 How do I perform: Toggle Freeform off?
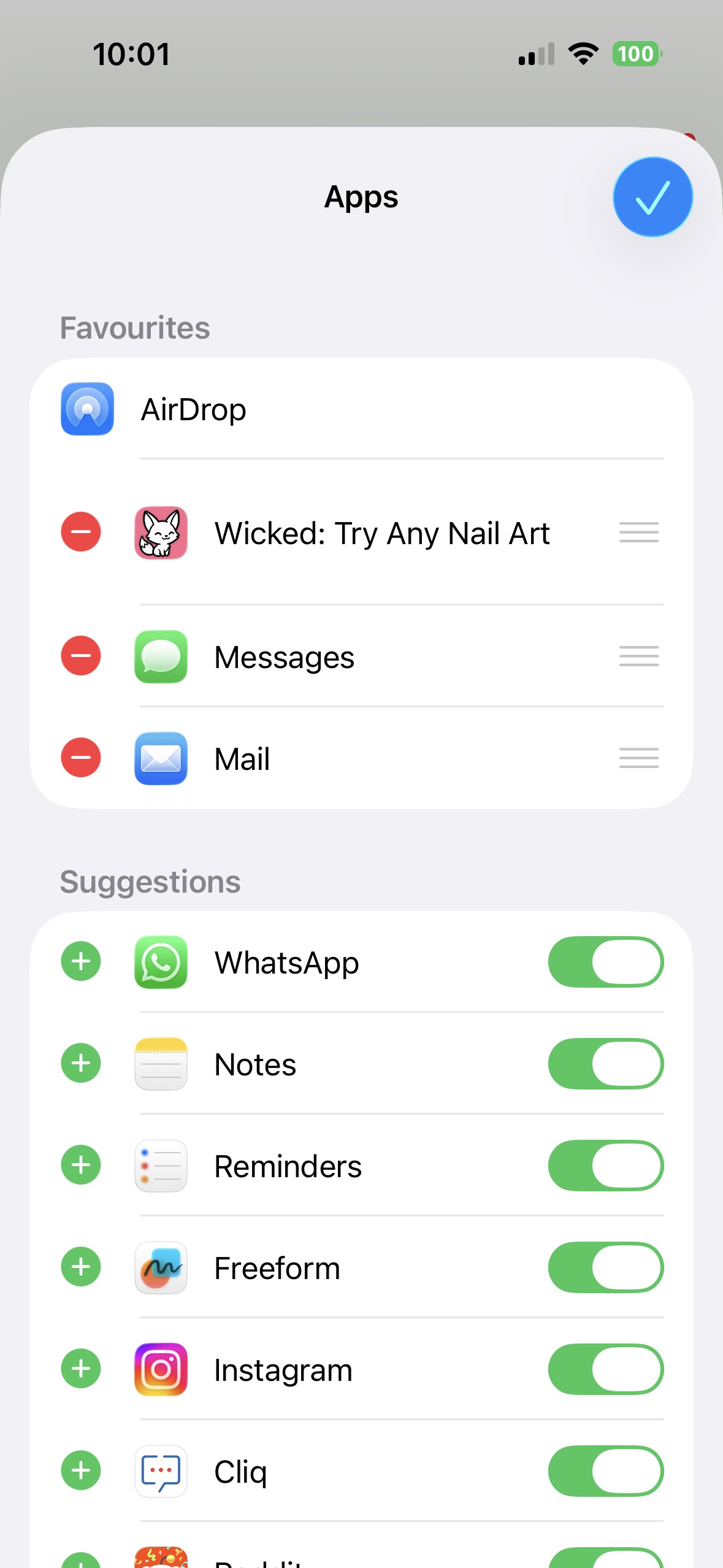click(605, 1267)
